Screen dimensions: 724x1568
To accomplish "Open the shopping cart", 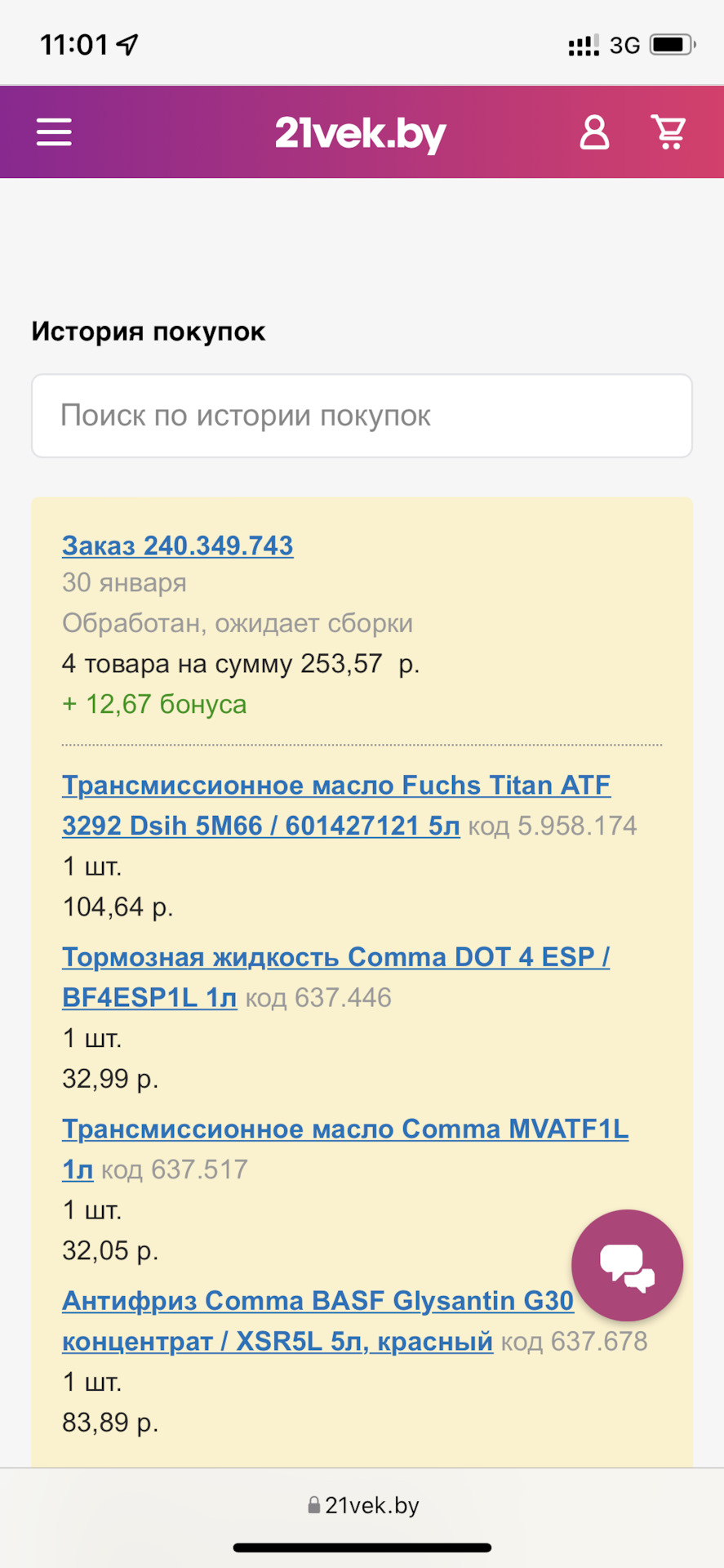I will pos(668,131).
